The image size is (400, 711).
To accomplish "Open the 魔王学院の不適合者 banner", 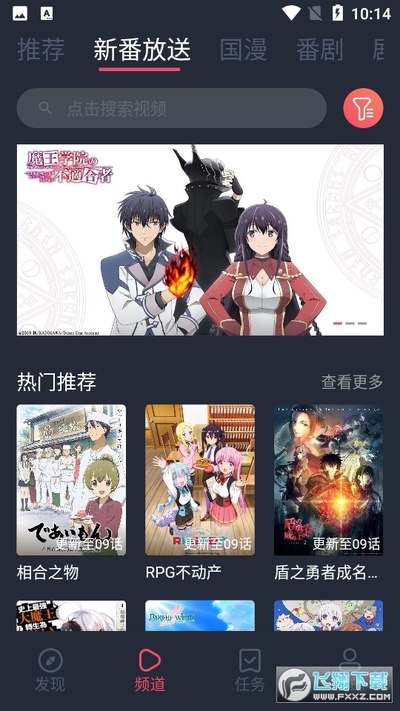I will pos(200,240).
